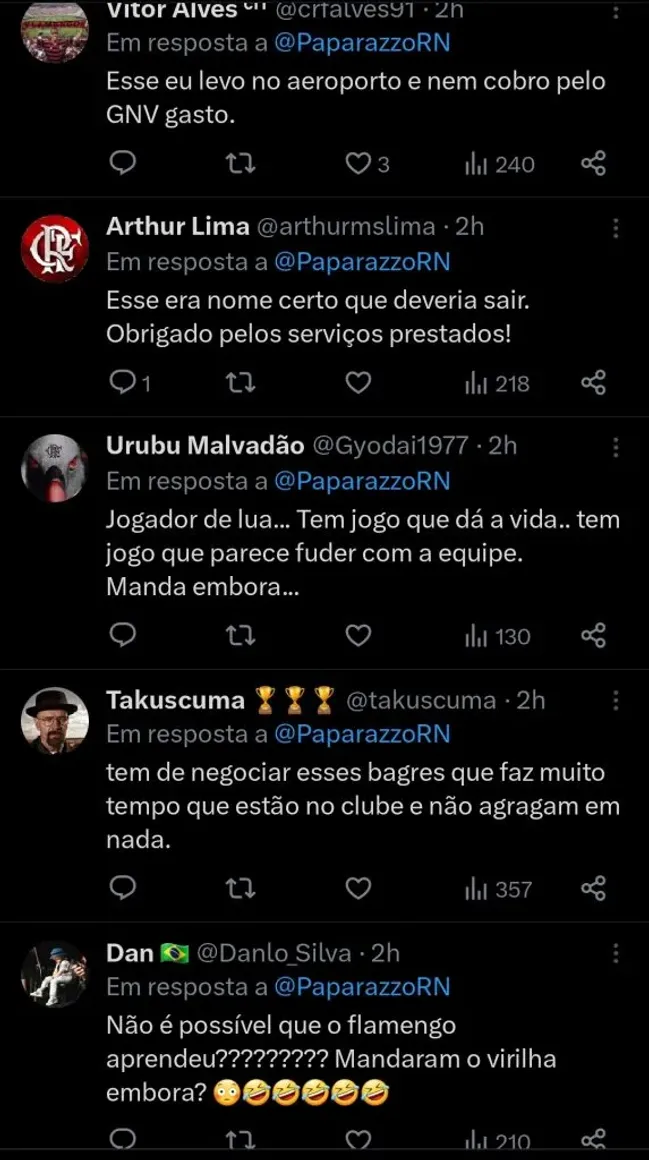Screen dimensions: 649x1160
Task: Reply to Arthur Lima's comment
Action: [123, 383]
